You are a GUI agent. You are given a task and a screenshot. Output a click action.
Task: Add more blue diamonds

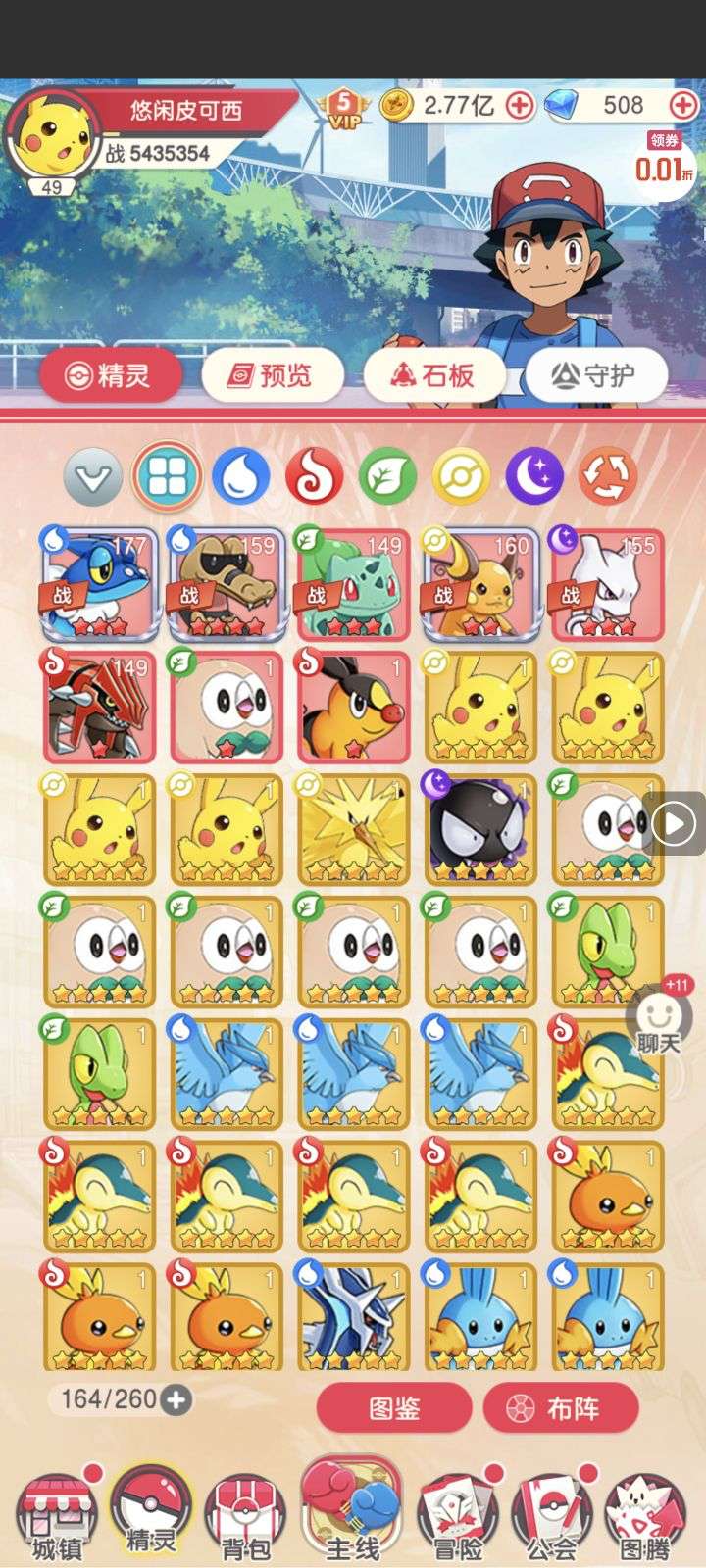pyautogui.click(x=682, y=105)
